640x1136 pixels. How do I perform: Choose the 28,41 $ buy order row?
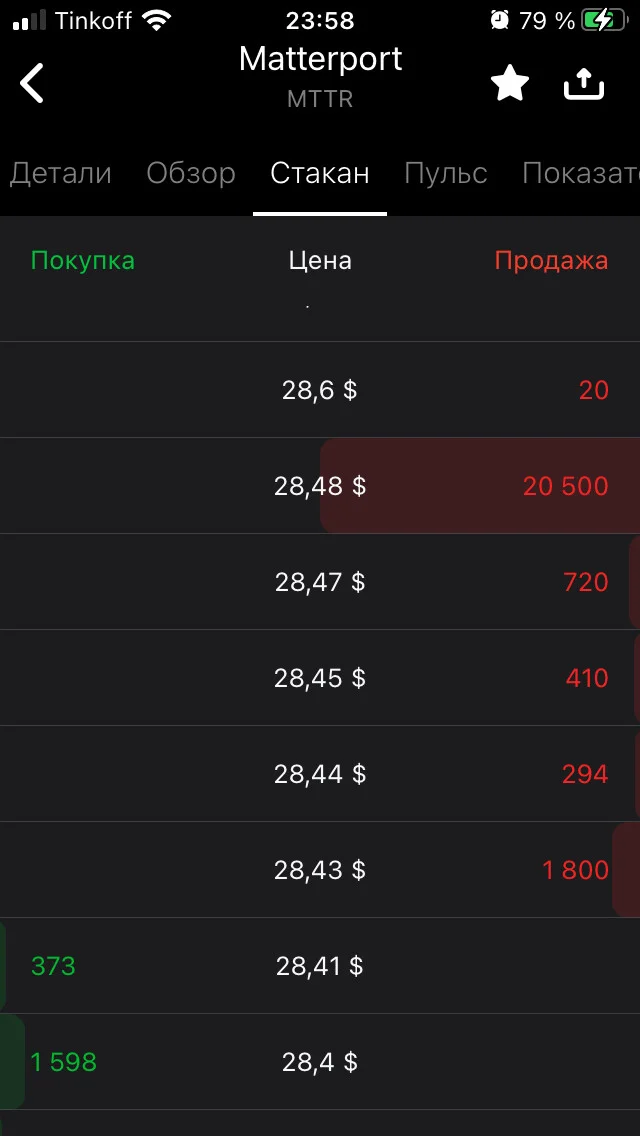tap(320, 966)
